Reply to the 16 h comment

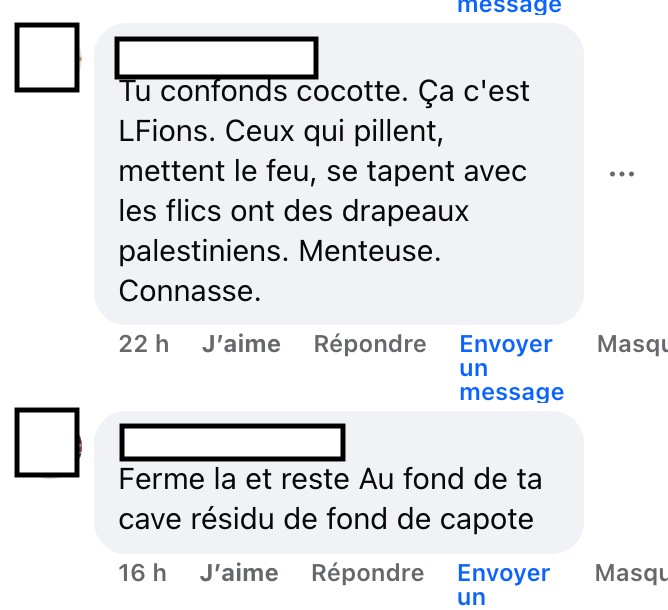pos(368,574)
